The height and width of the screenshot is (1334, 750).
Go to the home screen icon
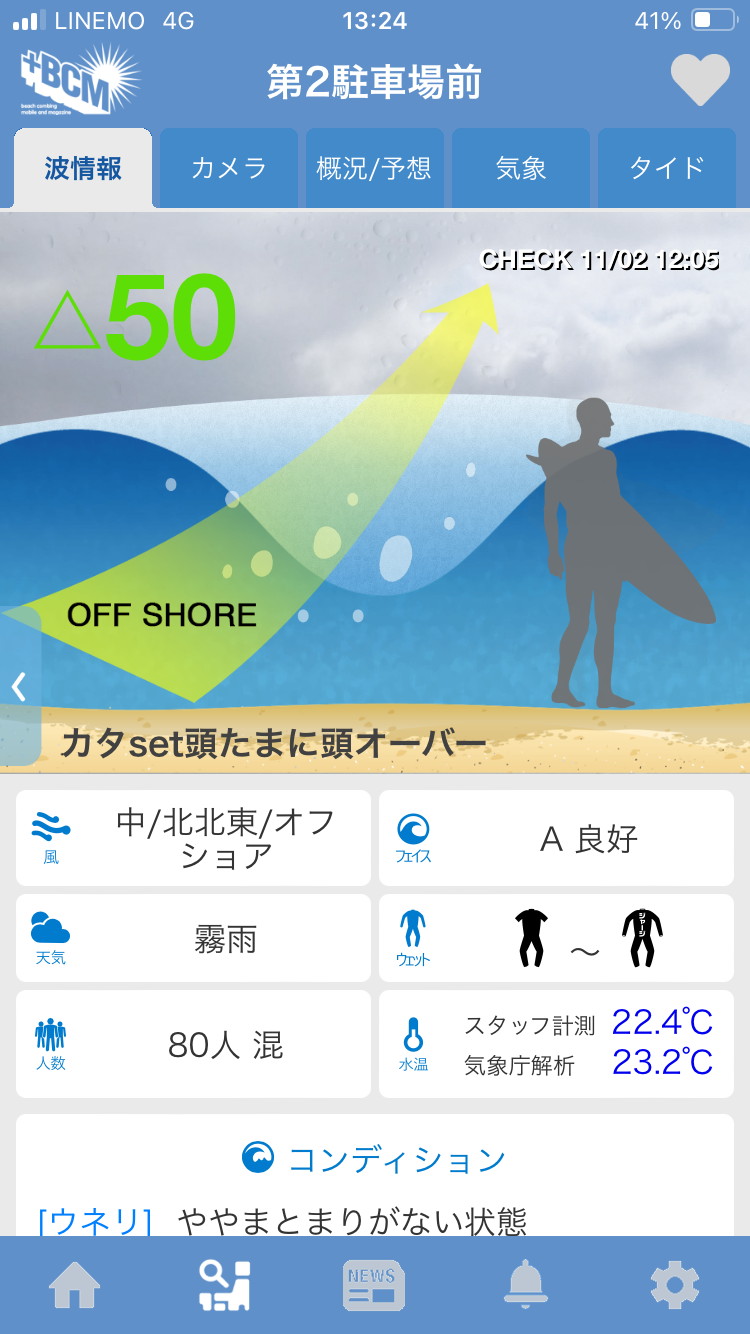75,1285
